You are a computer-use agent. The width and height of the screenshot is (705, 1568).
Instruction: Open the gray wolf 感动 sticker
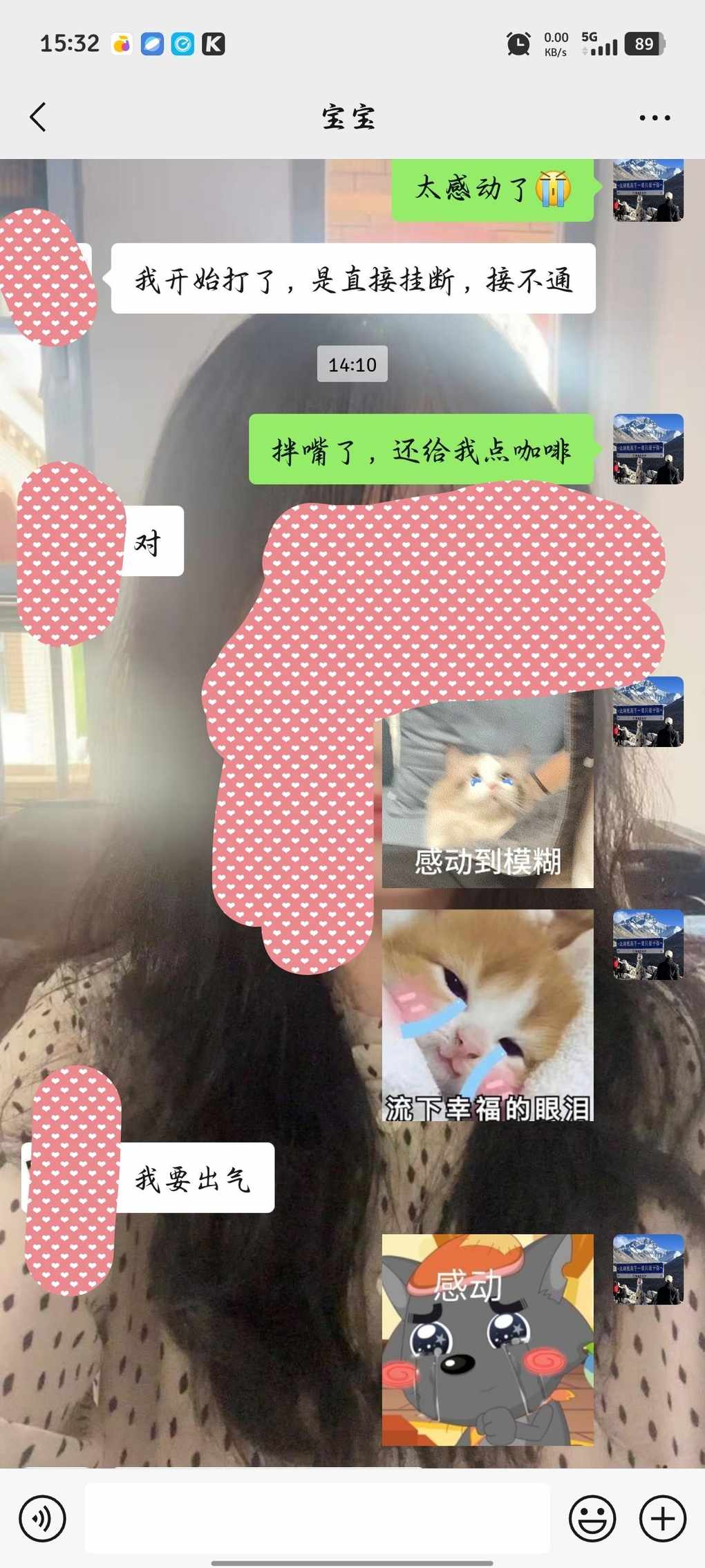point(487,1340)
